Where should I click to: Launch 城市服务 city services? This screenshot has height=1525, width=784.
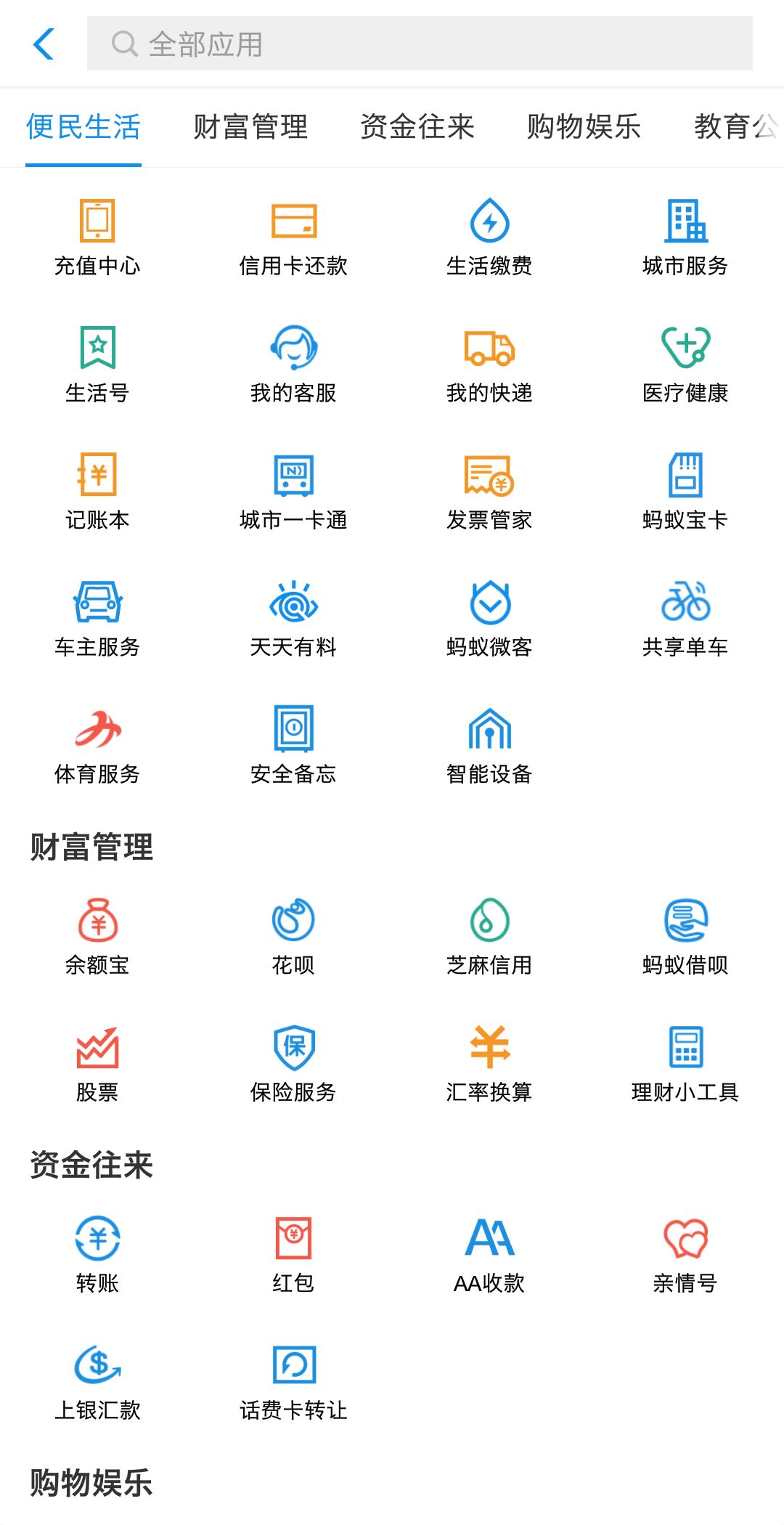tap(685, 235)
